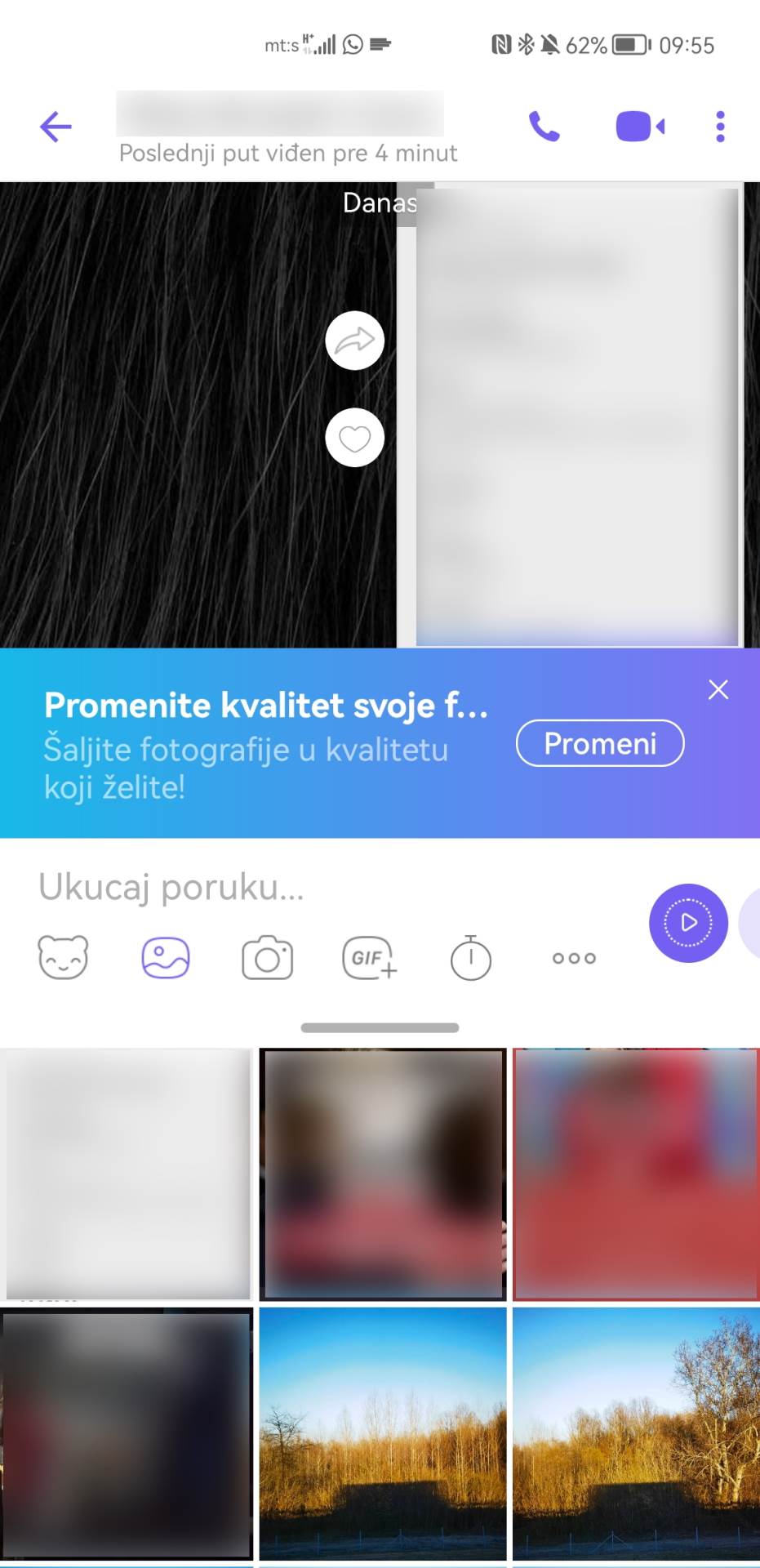760x1568 pixels.
Task: Select the disappearing message timer icon
Action: click(470, 956)
